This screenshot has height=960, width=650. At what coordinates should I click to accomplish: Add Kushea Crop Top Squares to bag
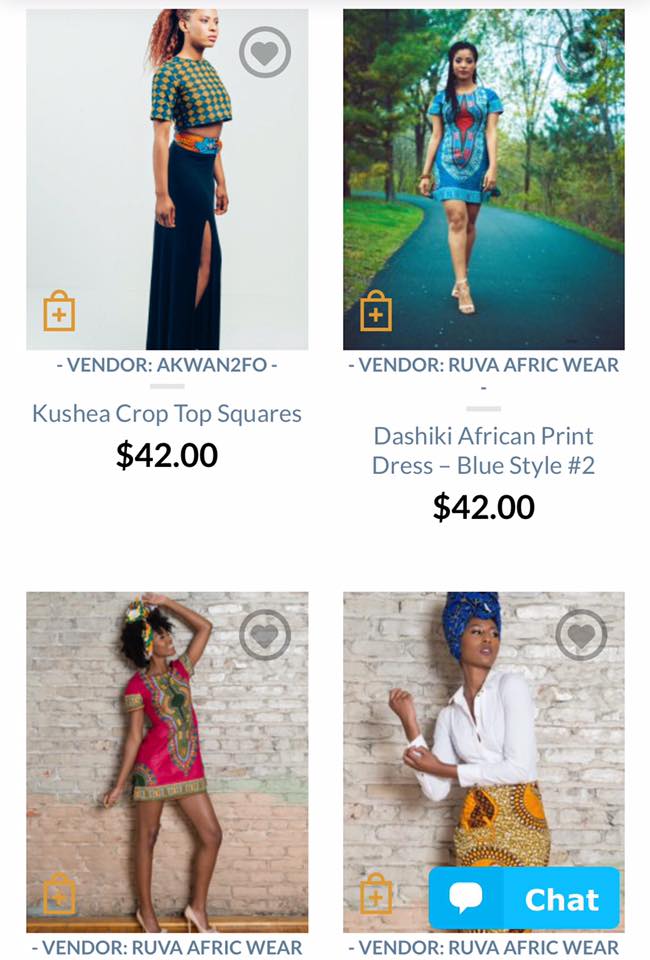[x=59, y=312]
